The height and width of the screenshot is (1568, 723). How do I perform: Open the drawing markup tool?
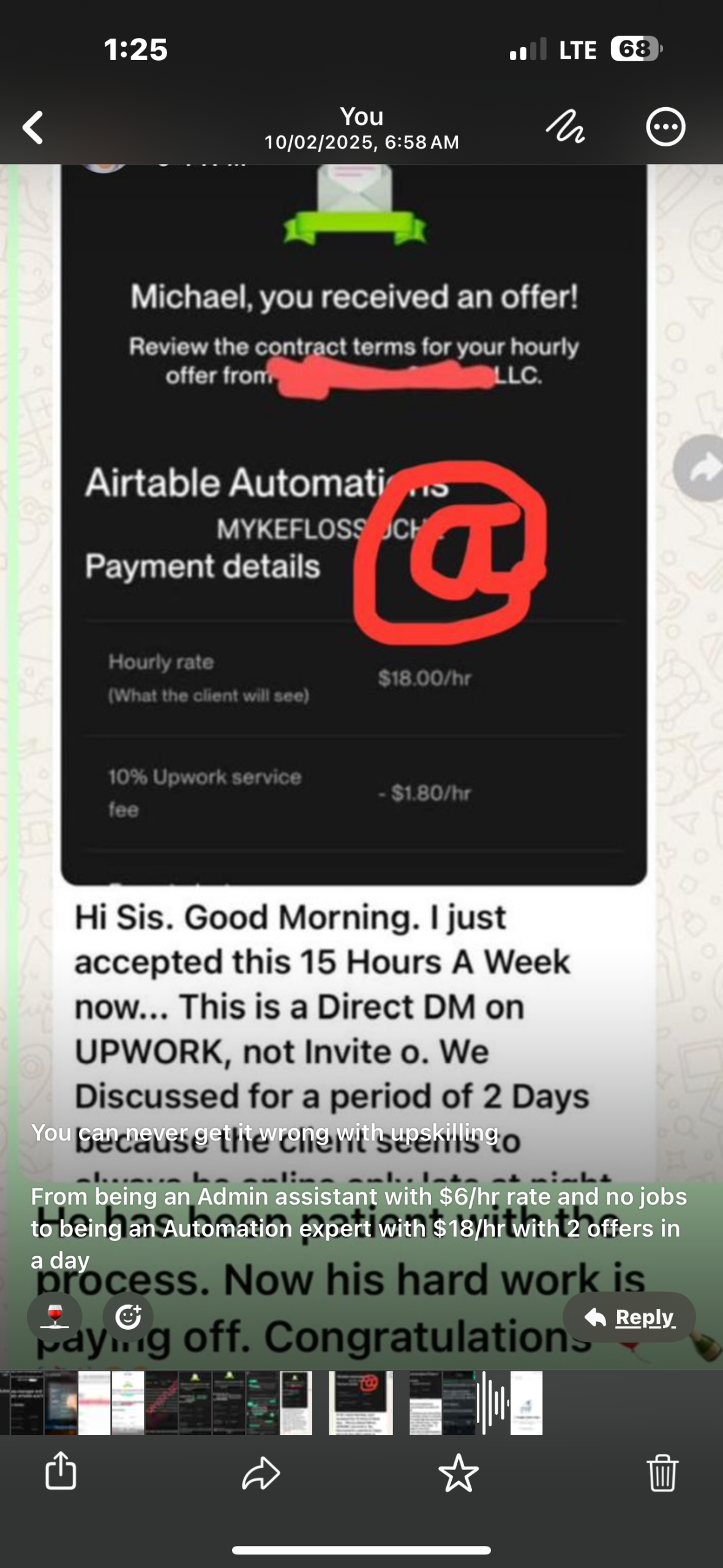click(564, 127)
